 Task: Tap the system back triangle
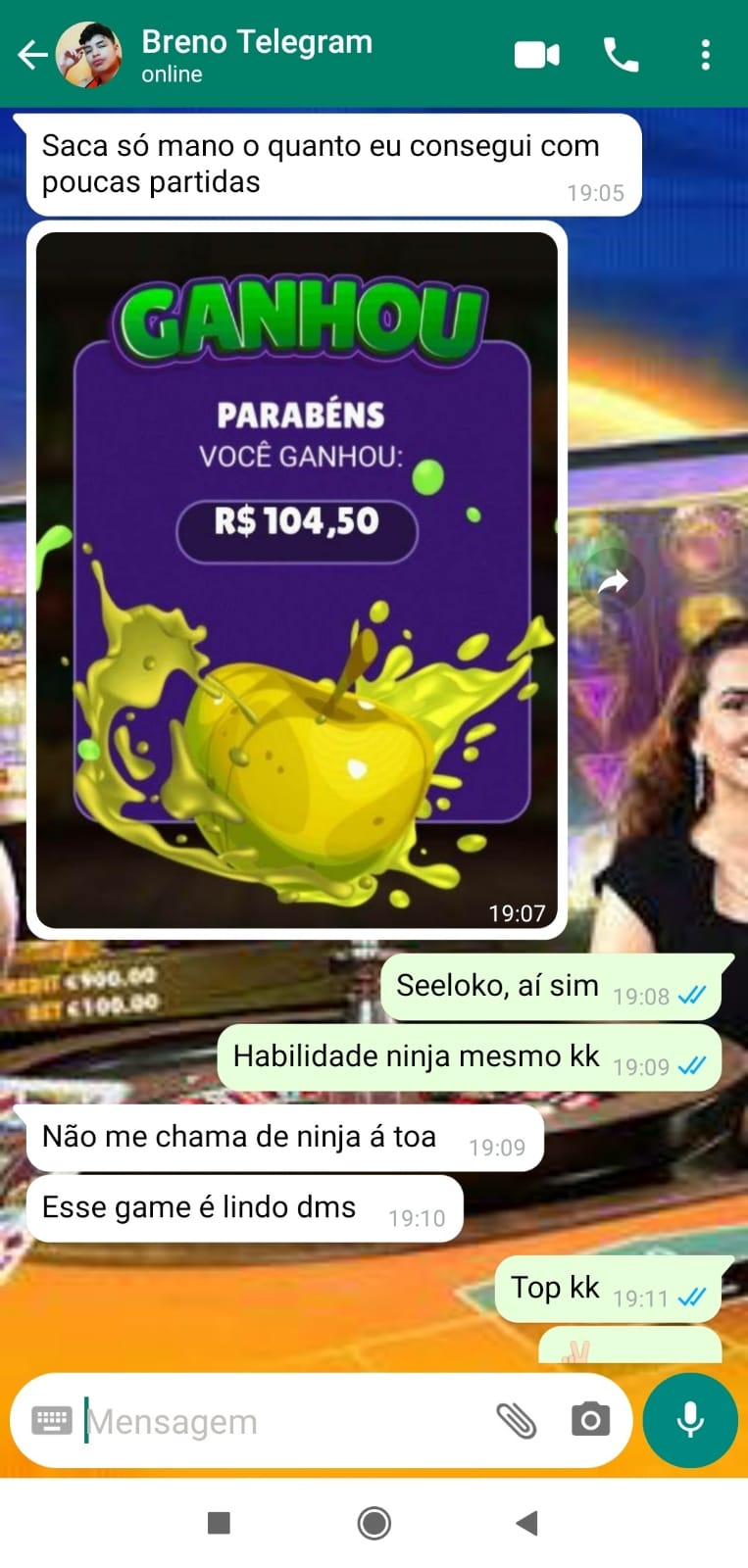click(x=527, y=1523)
